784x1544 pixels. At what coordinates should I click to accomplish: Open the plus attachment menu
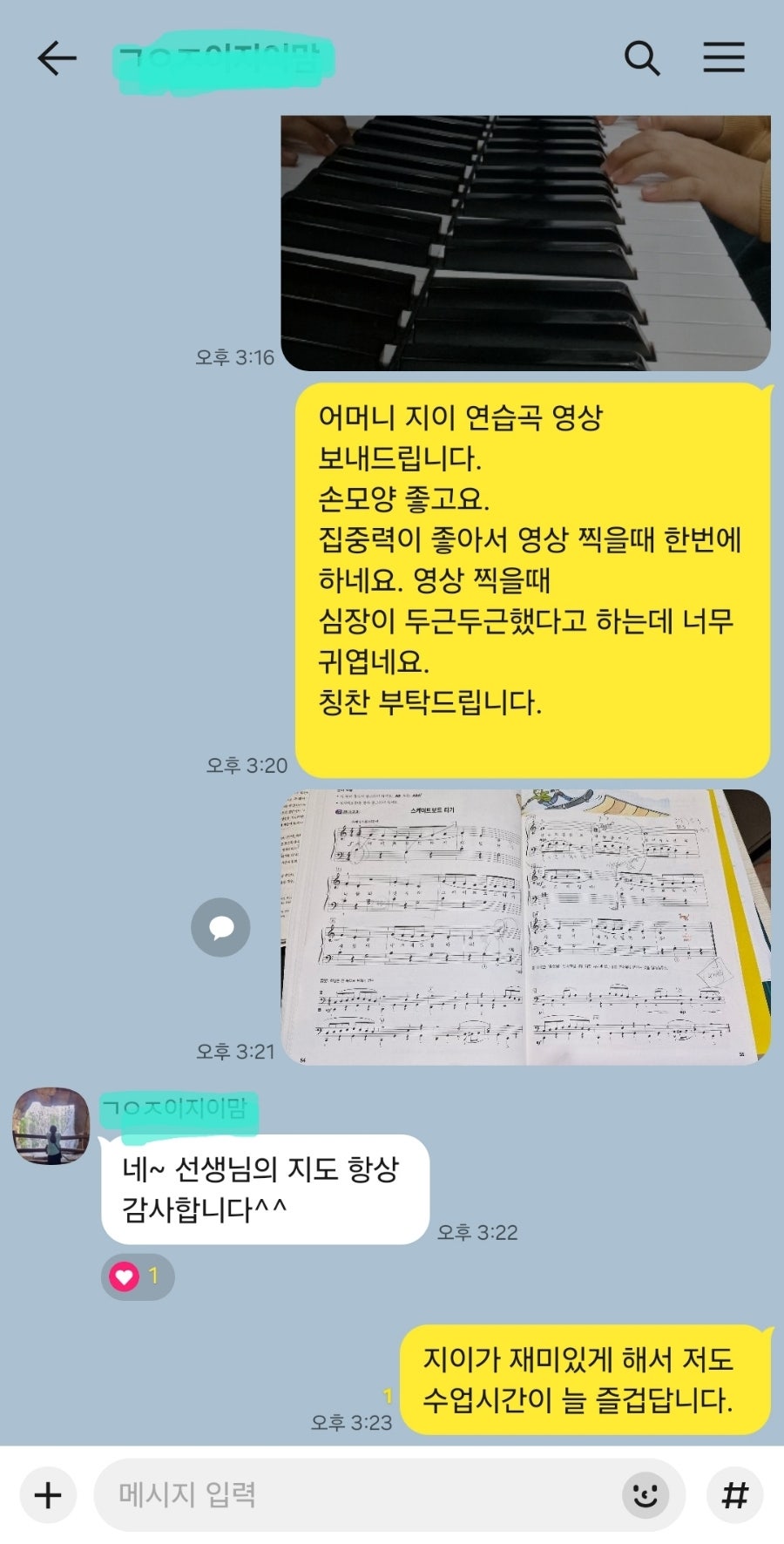point(48,1495)
